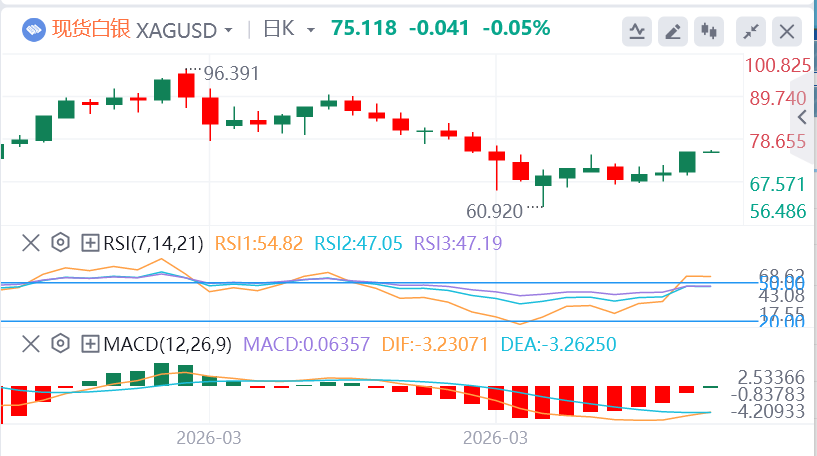This screenshot has height=456, width=817.
Task: Change the 日K timeframe dropdown
Action: [289, 29]
